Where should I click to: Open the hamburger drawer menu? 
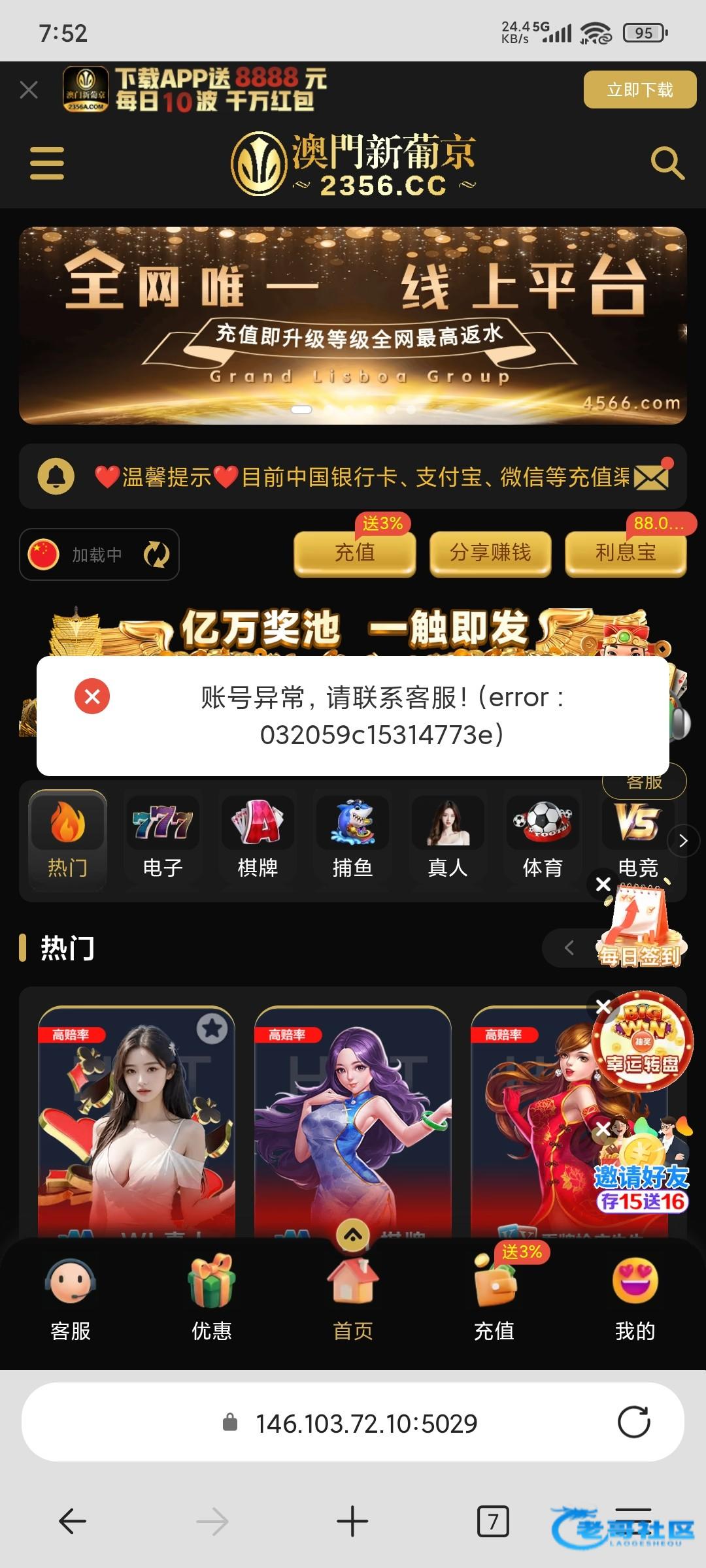pyautogui.click(x=47, y=163)
